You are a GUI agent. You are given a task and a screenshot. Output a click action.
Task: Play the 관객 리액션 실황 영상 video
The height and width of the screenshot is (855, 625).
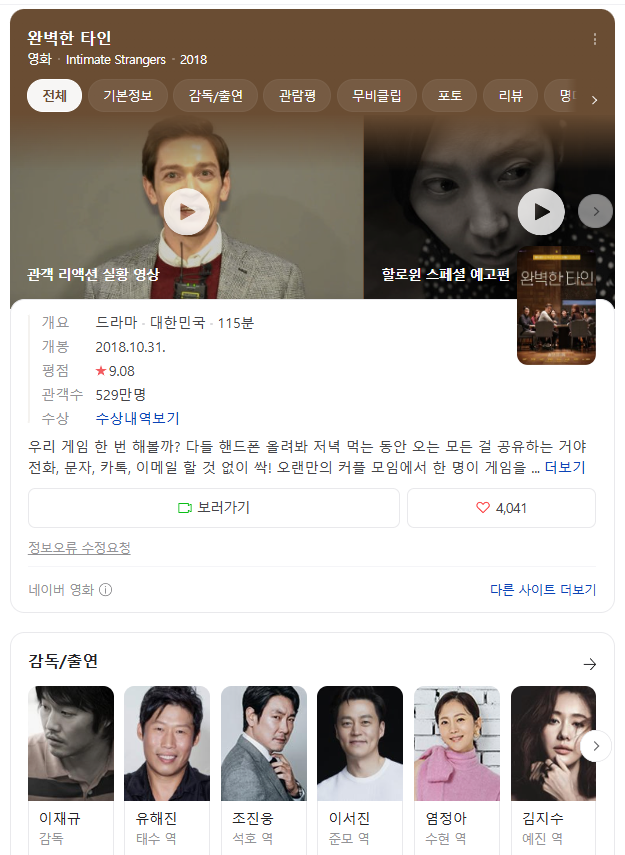coord(186,211)
